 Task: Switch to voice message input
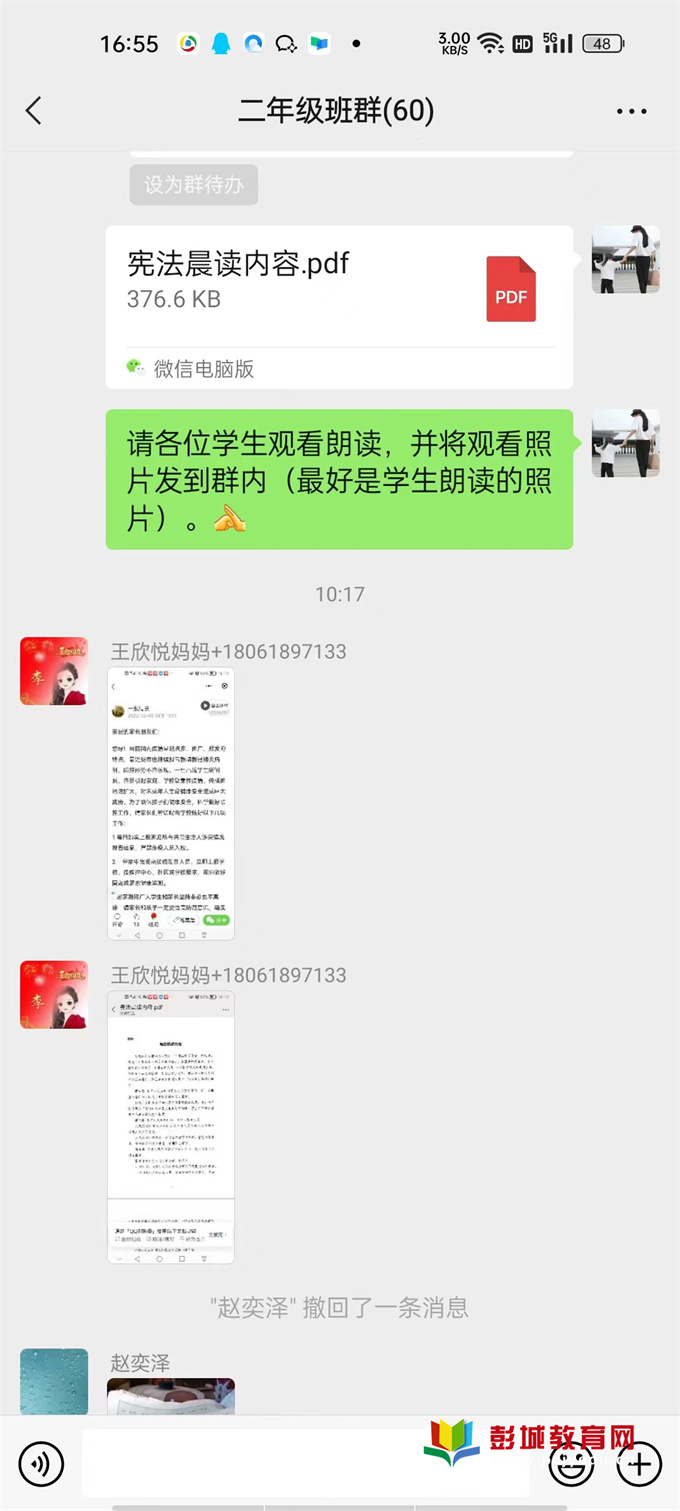pyautogui.click(x=41, y=1465)
